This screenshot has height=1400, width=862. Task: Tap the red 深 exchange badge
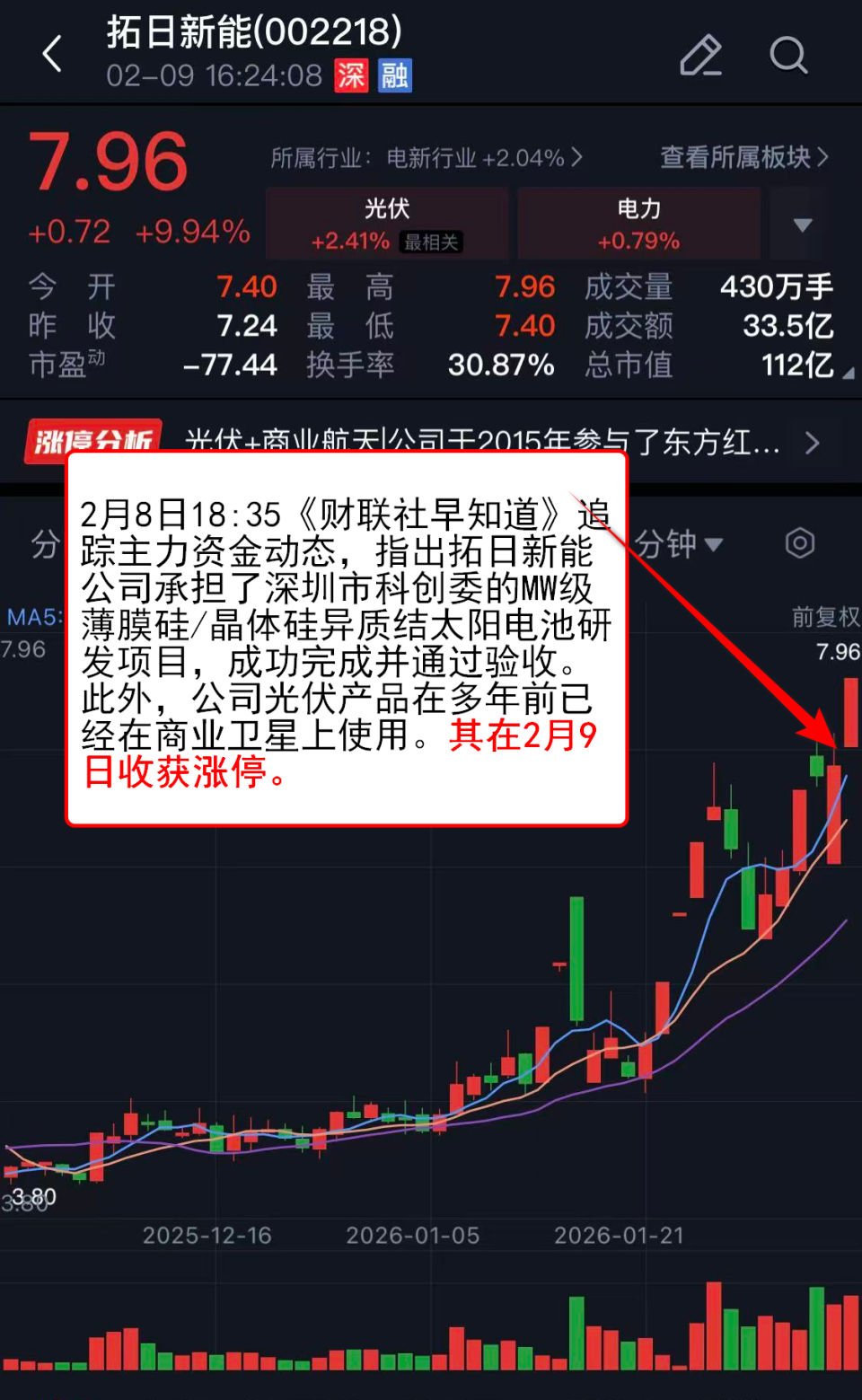[x=352, y=78]
